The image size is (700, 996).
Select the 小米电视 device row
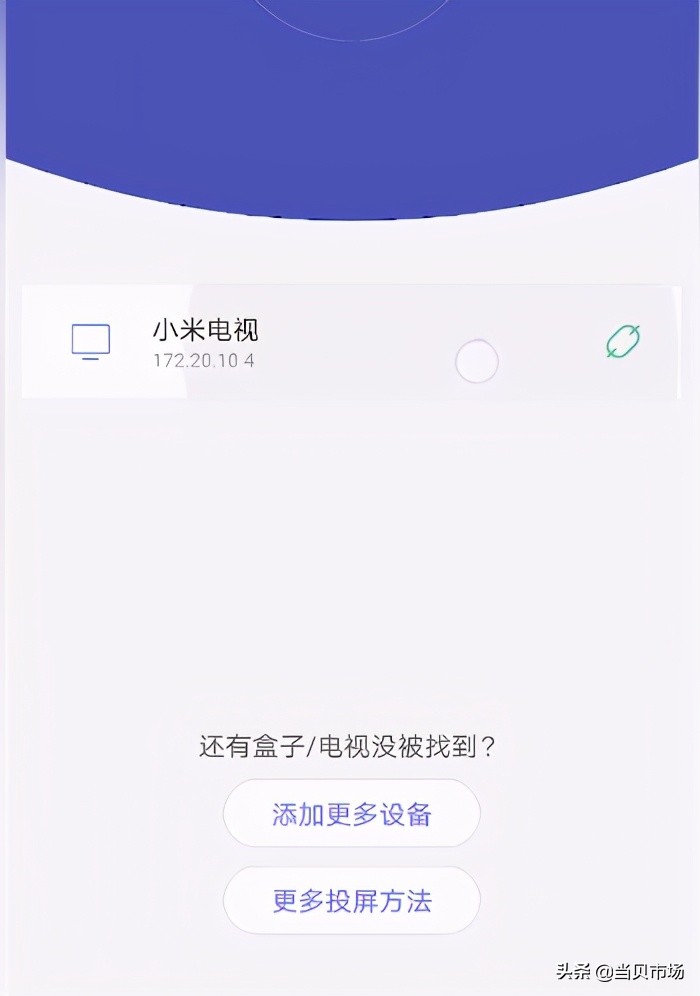point(300,342)
